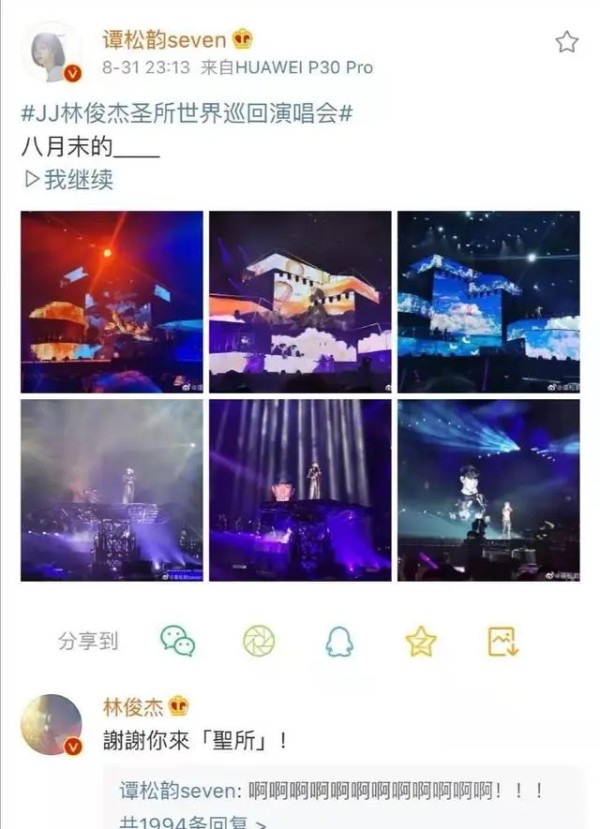Save the post as an image
Screen dimensions: 600x829
click(x=502, y=640)
